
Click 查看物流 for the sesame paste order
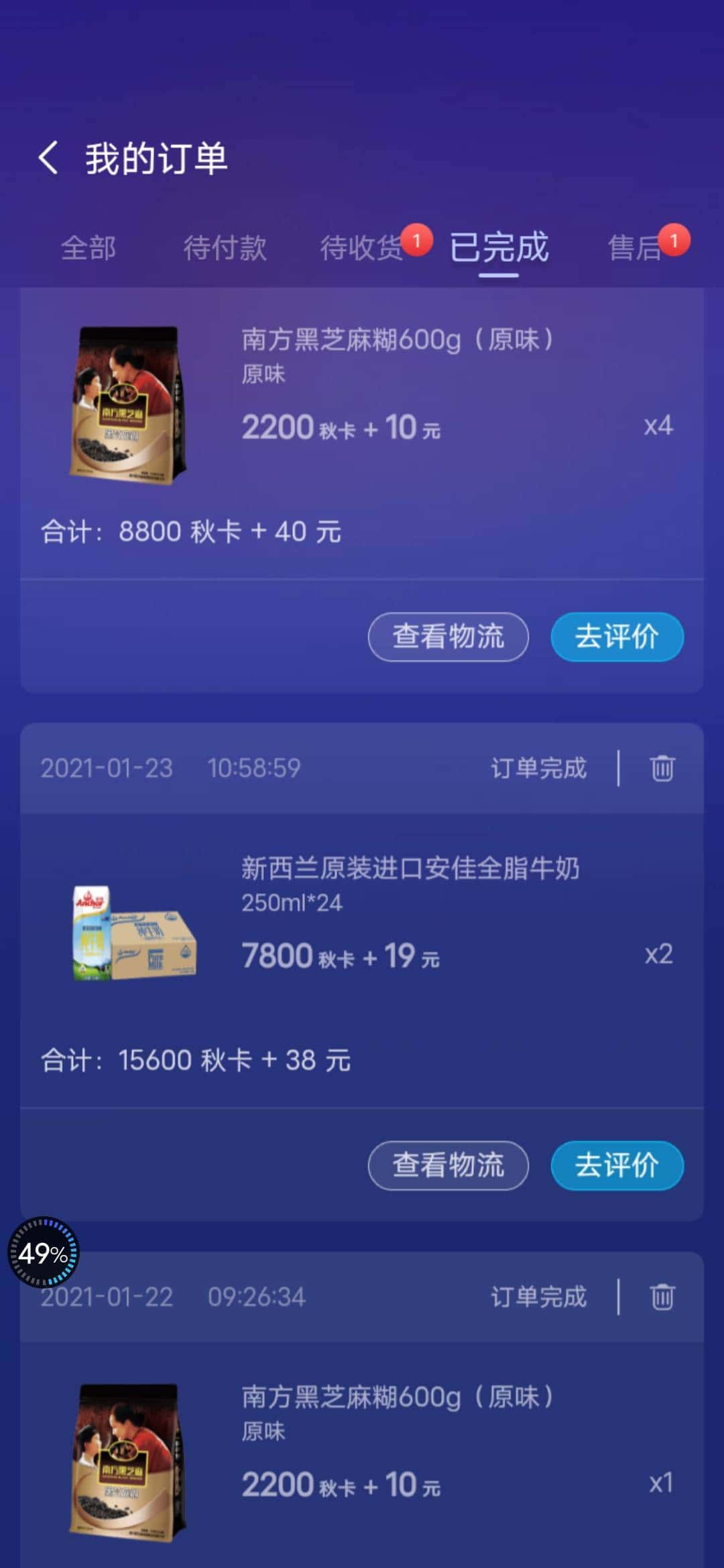tap(447, 637)
